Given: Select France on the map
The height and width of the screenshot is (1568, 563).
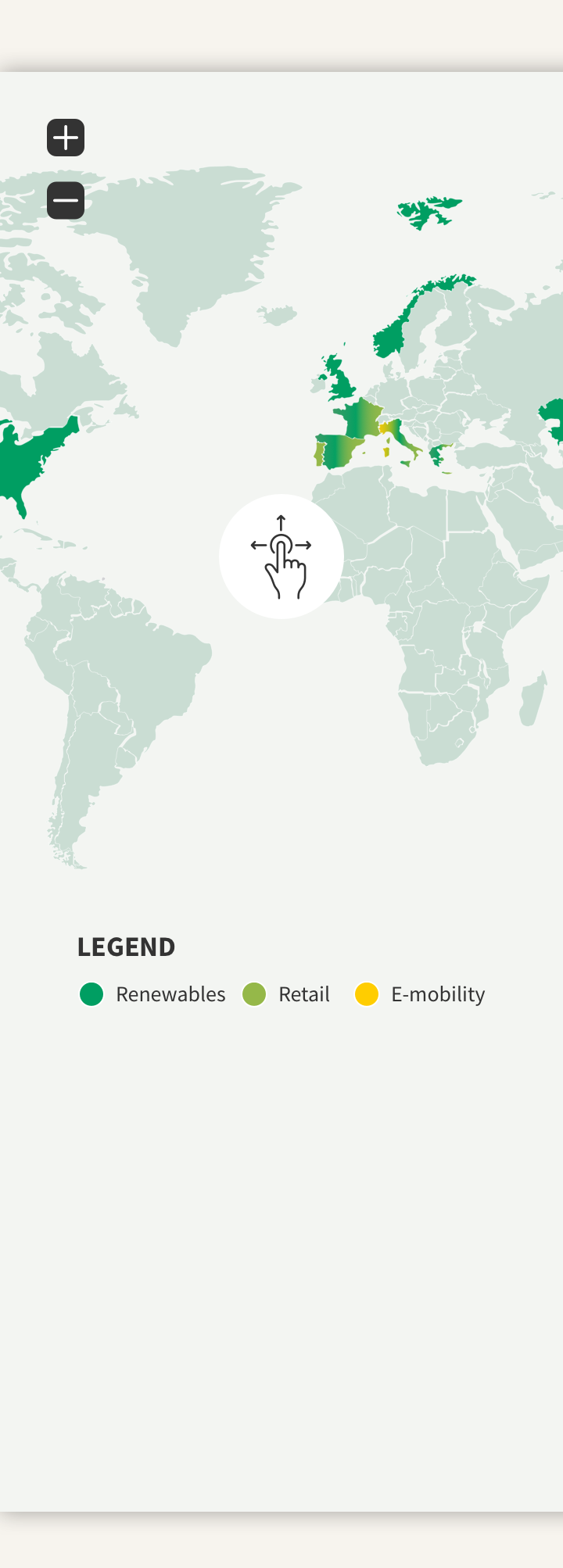Looking at the screenshot, I should [x=360, y=419].
